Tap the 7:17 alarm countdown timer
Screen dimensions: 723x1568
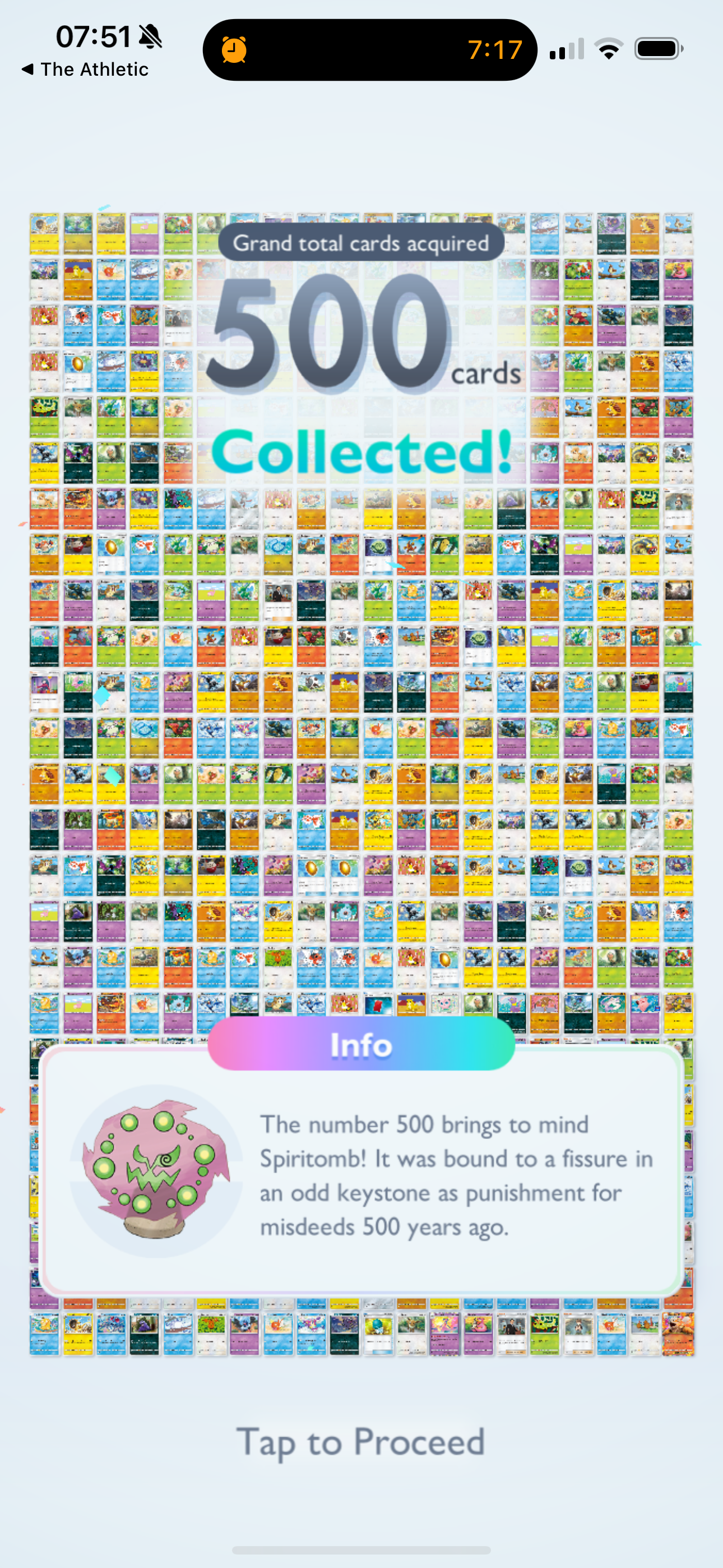(496, 51)
